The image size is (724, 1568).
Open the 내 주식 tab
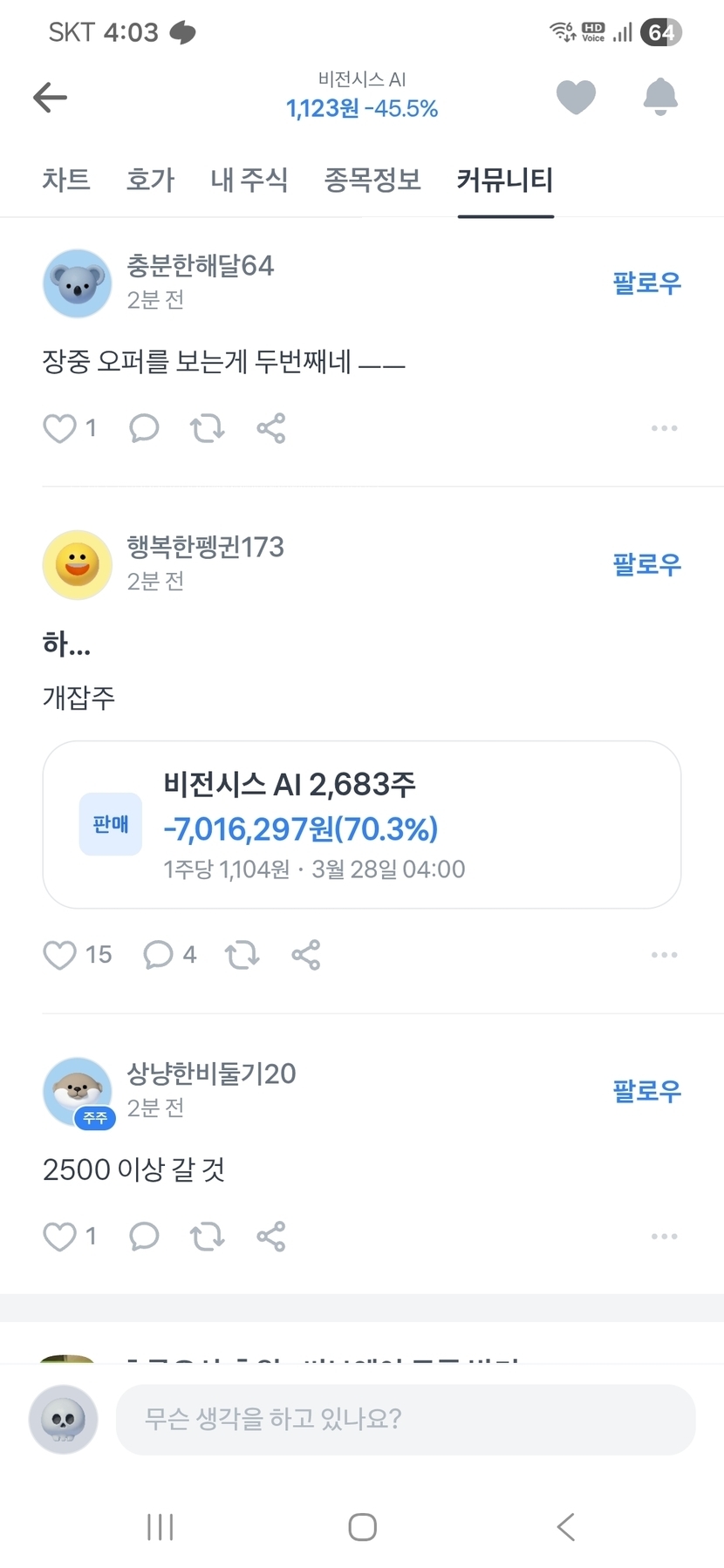[249, 180]
